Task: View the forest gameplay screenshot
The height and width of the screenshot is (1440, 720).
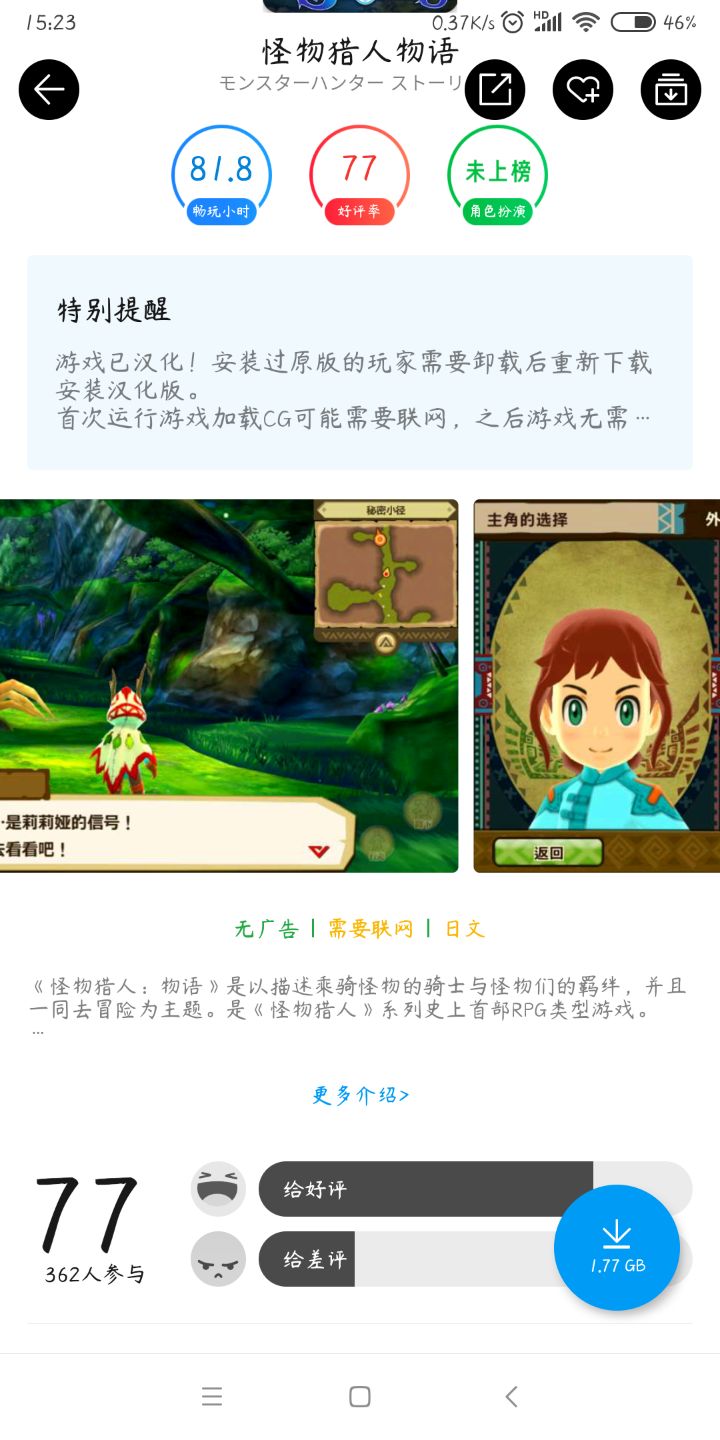Action: click(229, 686)
